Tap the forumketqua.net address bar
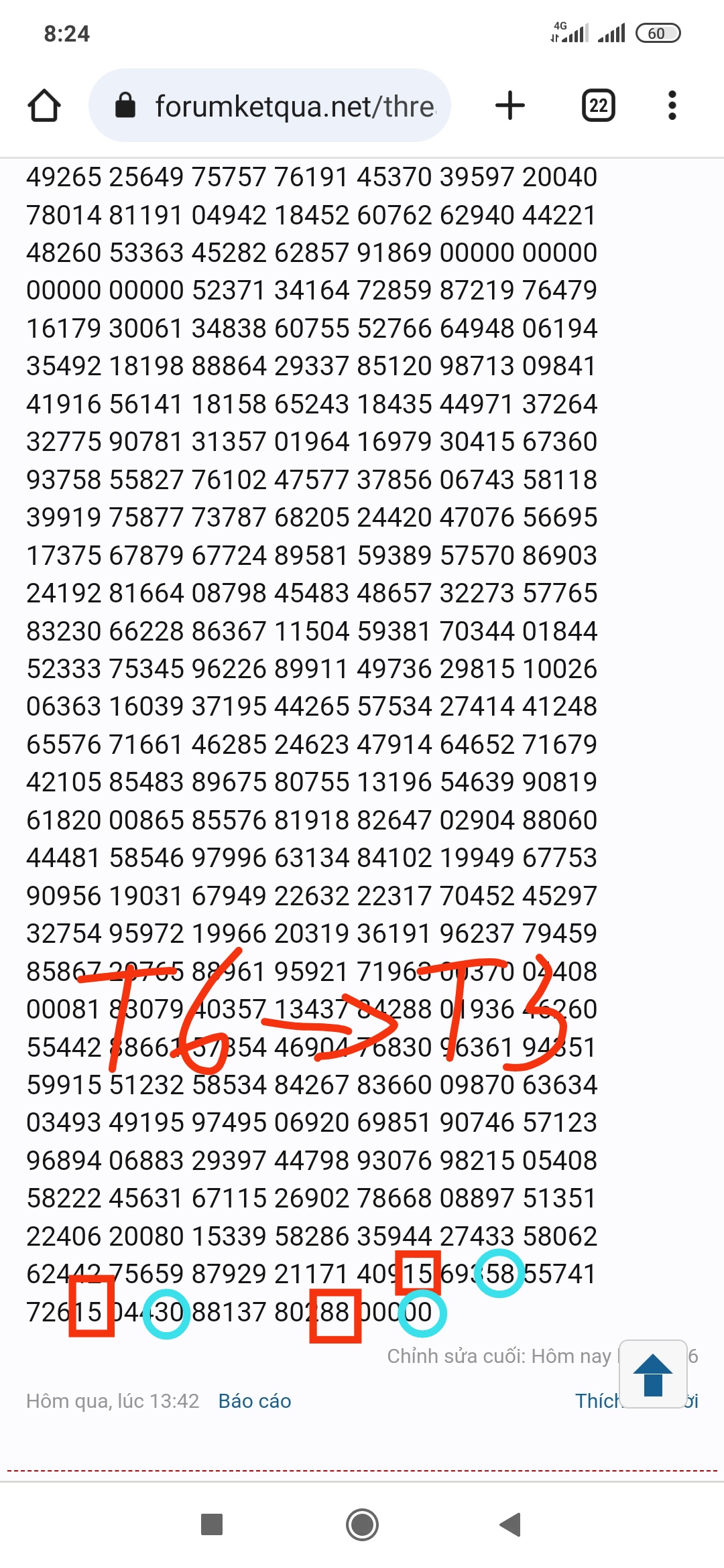The height and width of the screenshot is (1568, 724). point(269,106)
